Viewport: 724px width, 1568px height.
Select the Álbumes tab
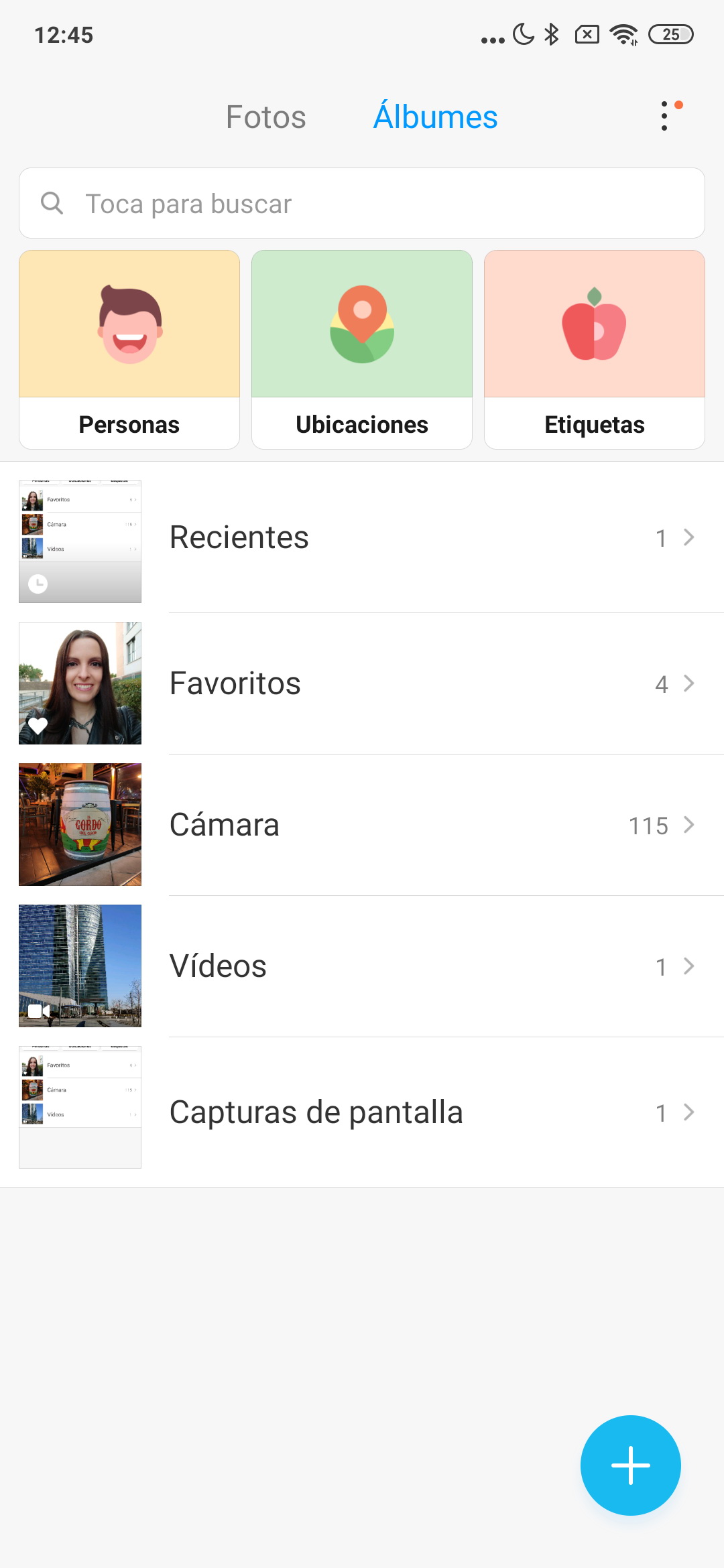click(435, 117)
